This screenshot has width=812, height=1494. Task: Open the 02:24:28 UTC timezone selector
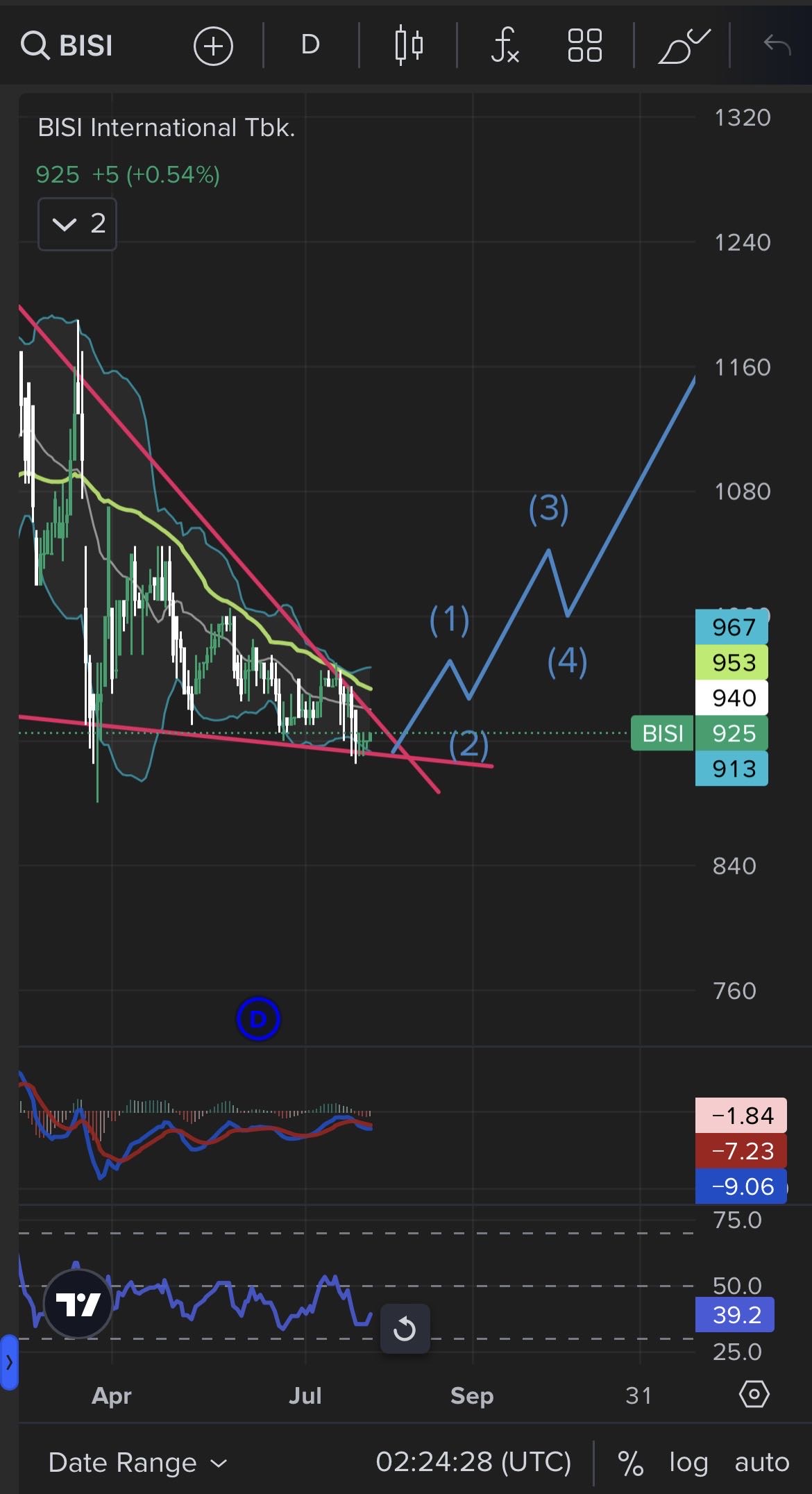473,1462
